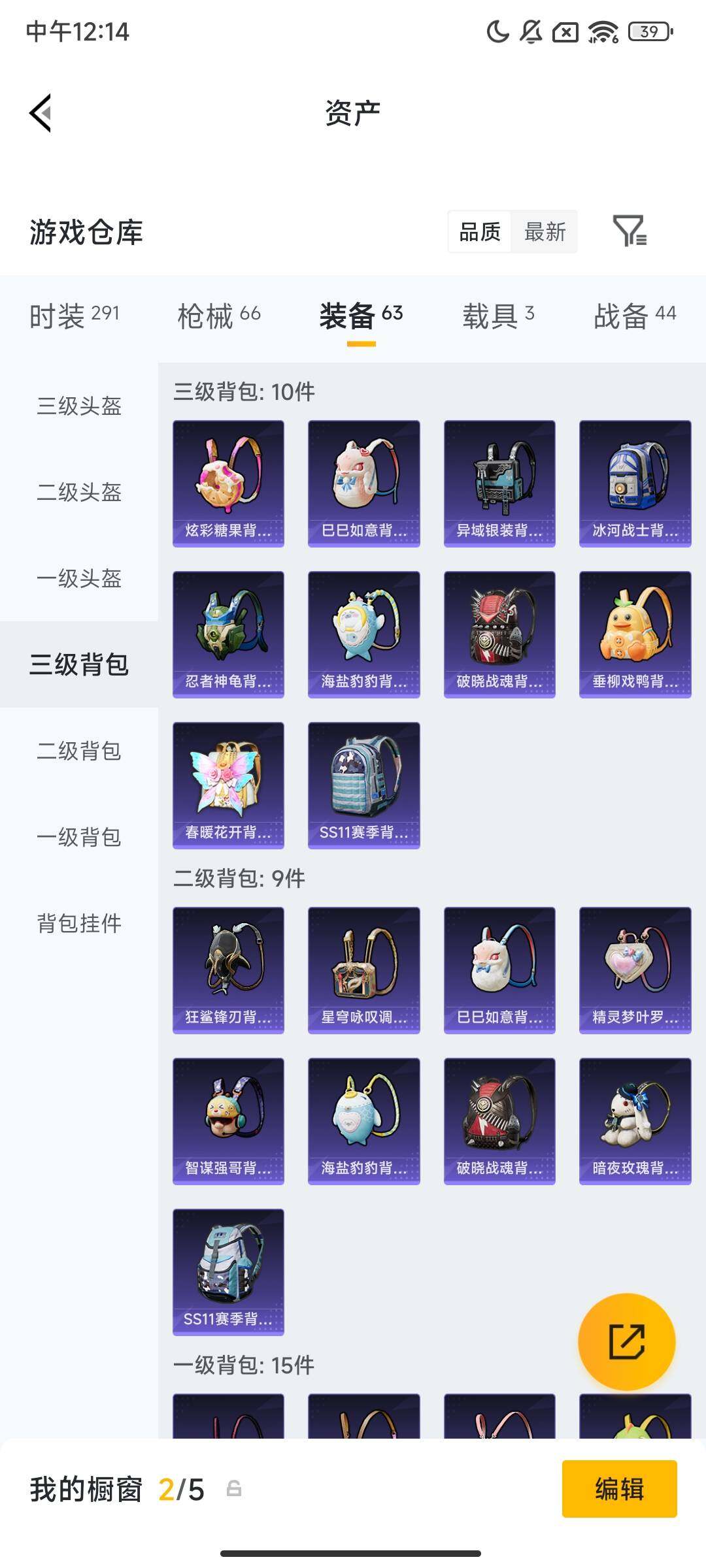Open the 破晓战魂背包 level-3 item
The width and height of the screenshot is (706, 1568).
pos(499,630)
